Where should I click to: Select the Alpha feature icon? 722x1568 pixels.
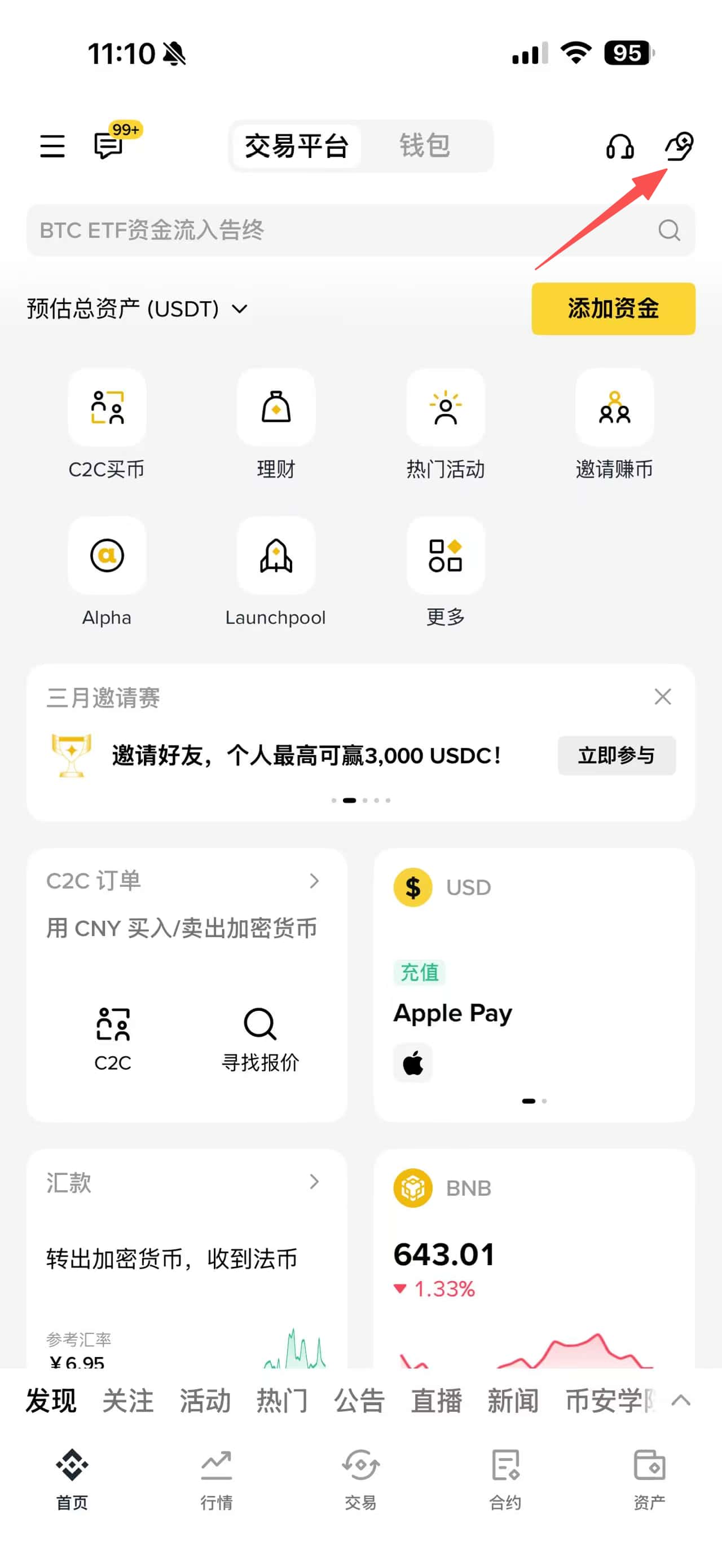click(107, 556)
